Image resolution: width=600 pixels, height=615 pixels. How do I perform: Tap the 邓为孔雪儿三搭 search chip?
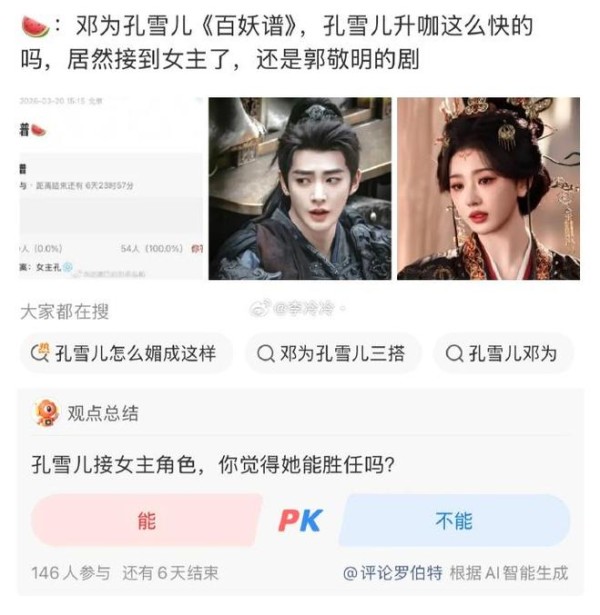tap(333, 353)
